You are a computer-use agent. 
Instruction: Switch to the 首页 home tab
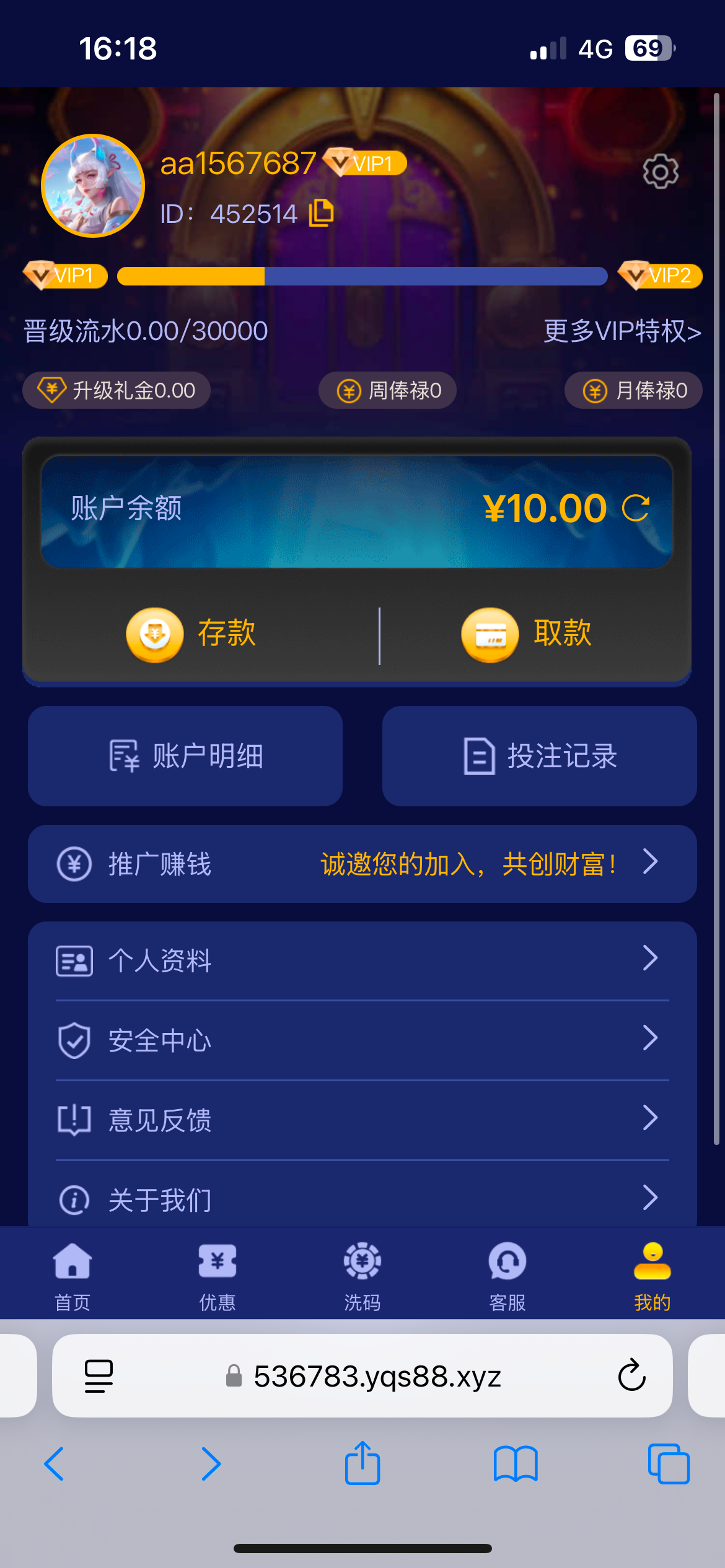pyautogui.click(x=72, y=1276)
